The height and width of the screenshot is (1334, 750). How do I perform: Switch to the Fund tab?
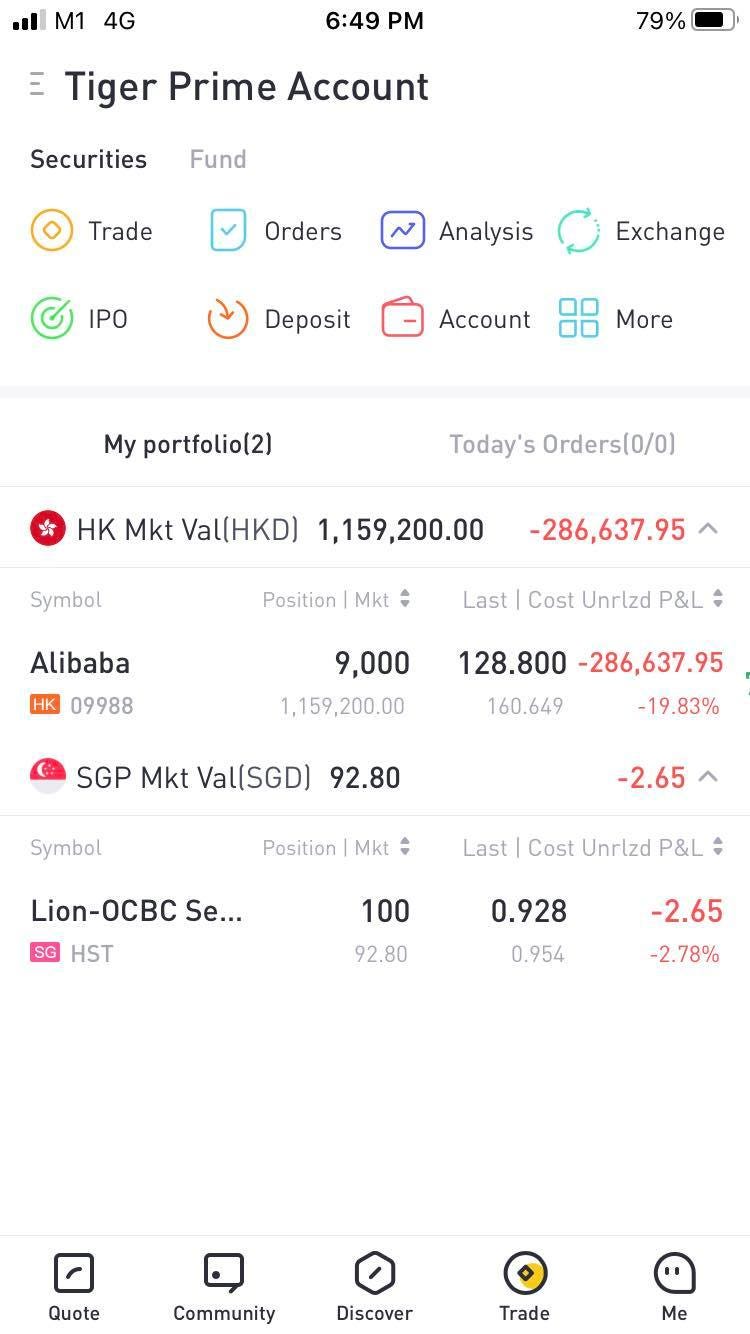click(217, 159)
